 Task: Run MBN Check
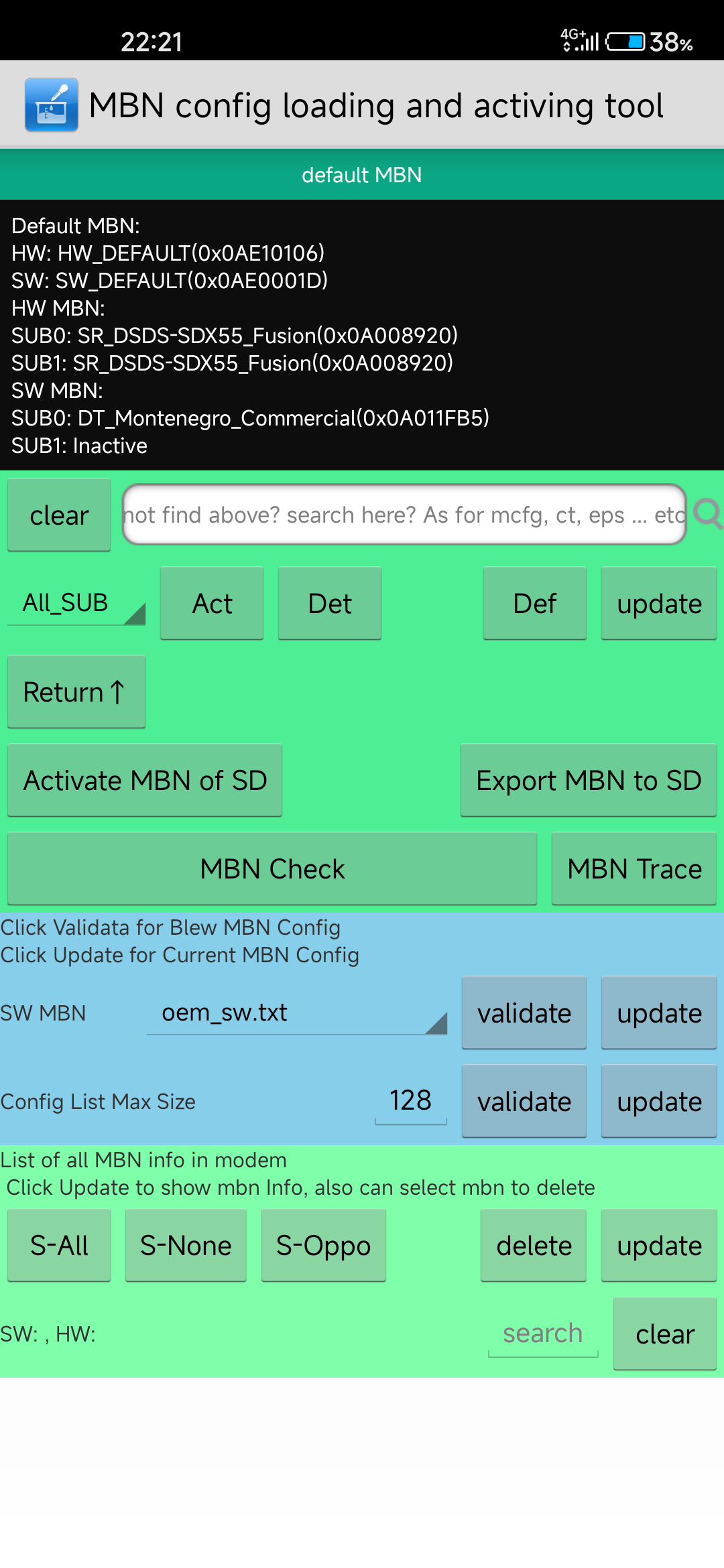coord(272,869)
